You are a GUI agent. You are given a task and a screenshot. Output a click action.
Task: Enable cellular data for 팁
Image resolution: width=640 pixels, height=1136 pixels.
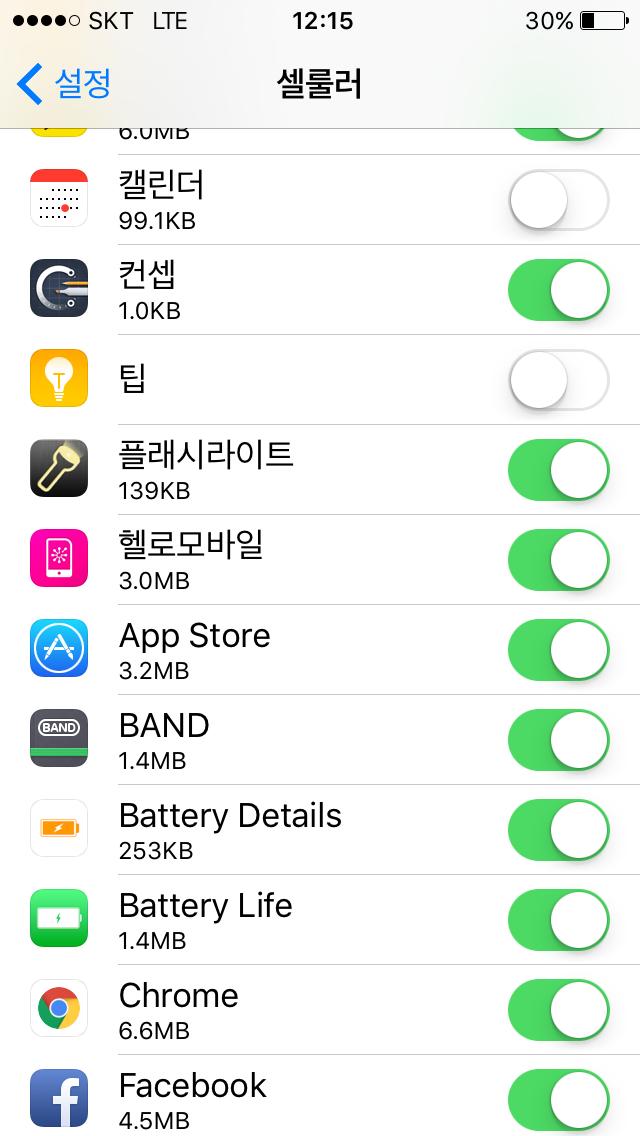click(558, 380)
